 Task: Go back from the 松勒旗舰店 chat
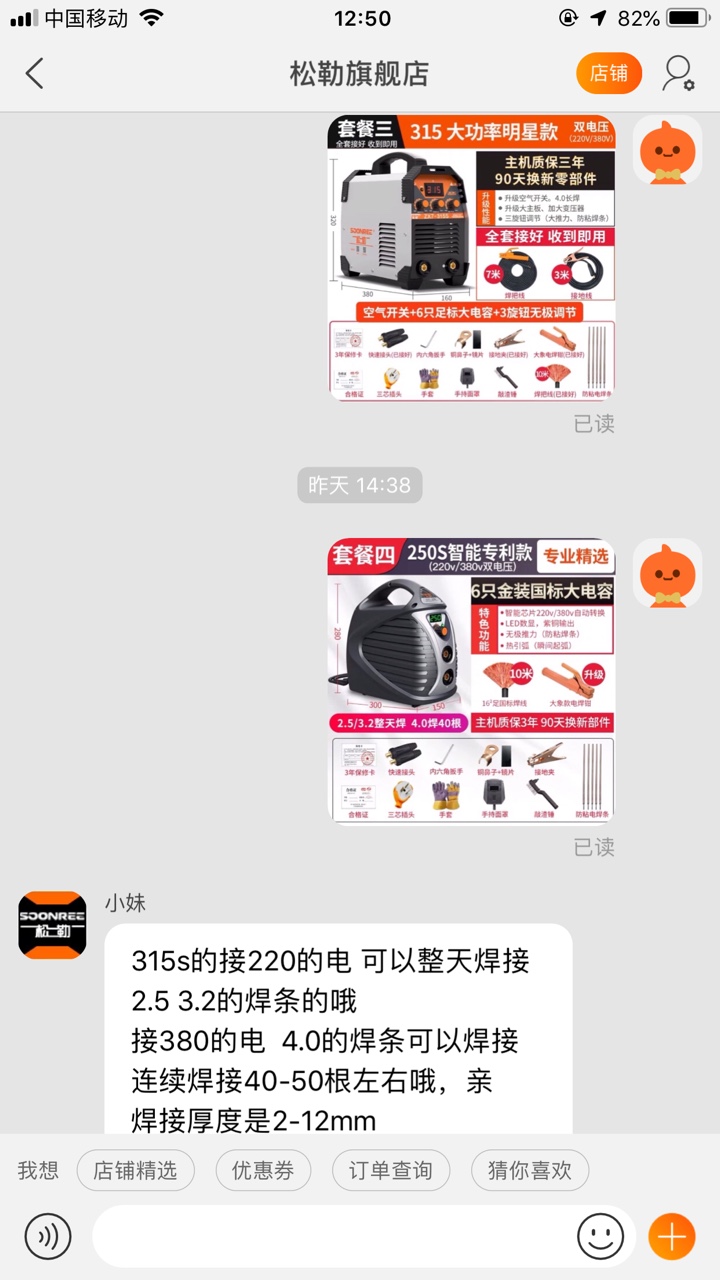(35, 73)
